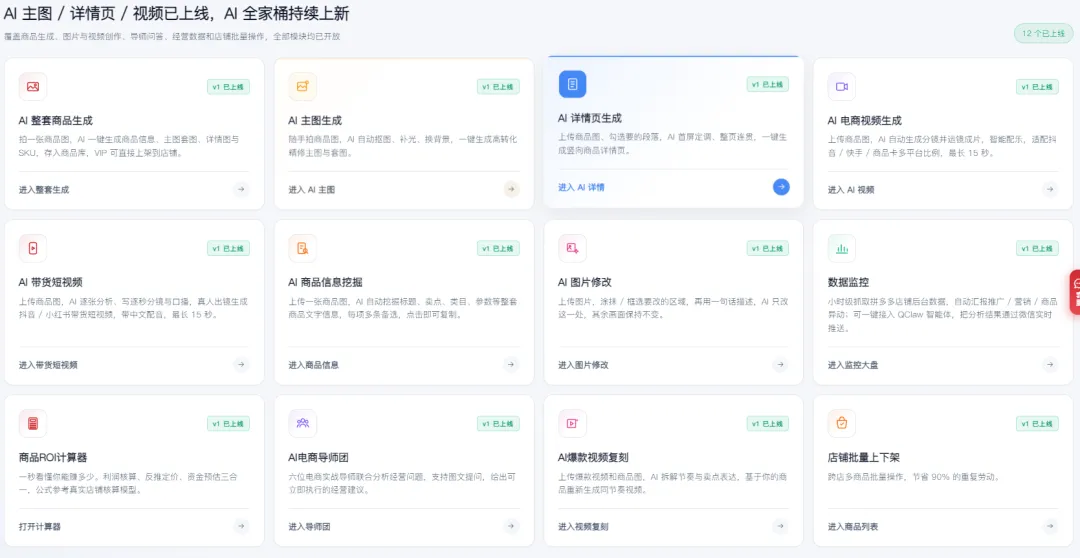The height and width of the screenshot is (558, 1080).
Task: Tap the arrow next to 进入图片修改
Action: pyautogui.click(x=780, y=364)
